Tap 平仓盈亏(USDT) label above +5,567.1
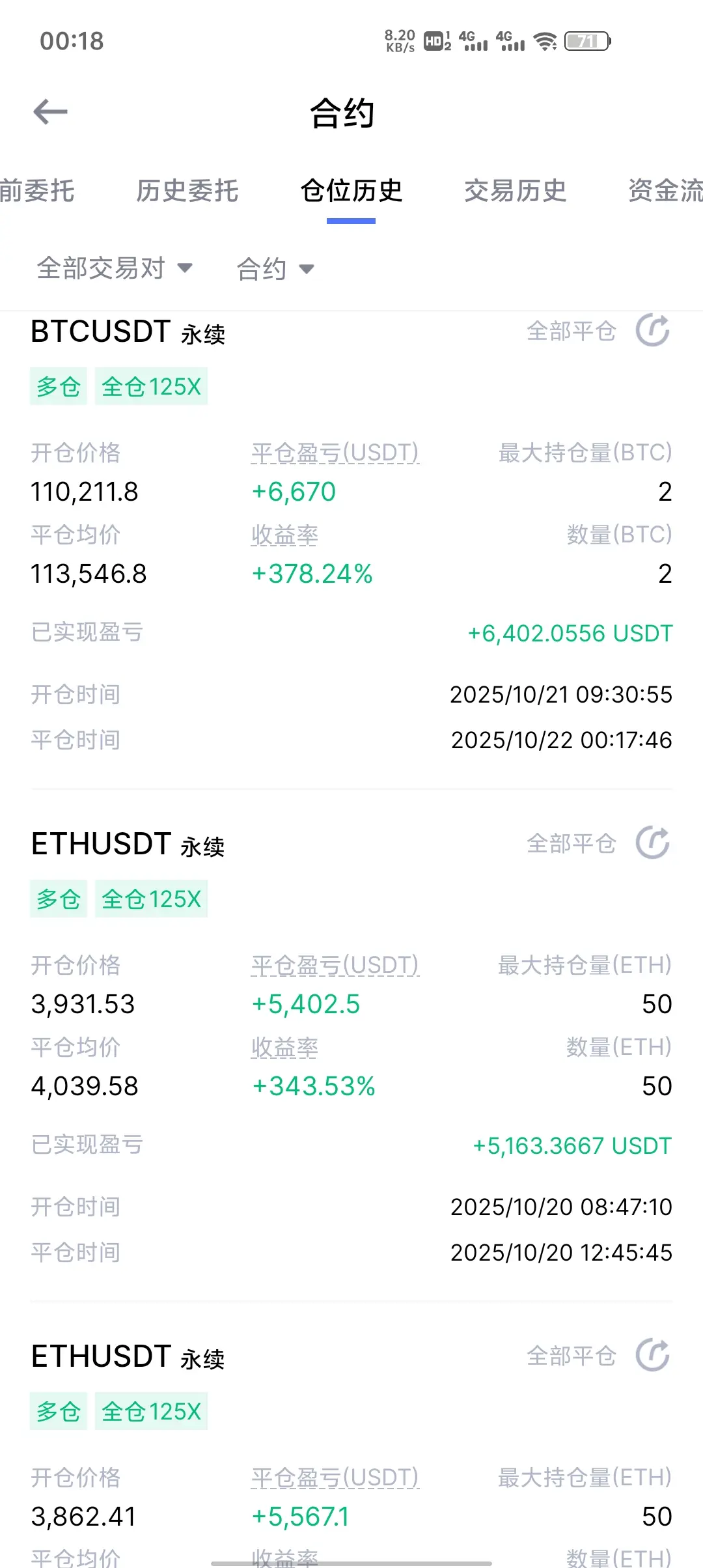Screen dimensions: 703x1568 click(x=335, y=1477)
